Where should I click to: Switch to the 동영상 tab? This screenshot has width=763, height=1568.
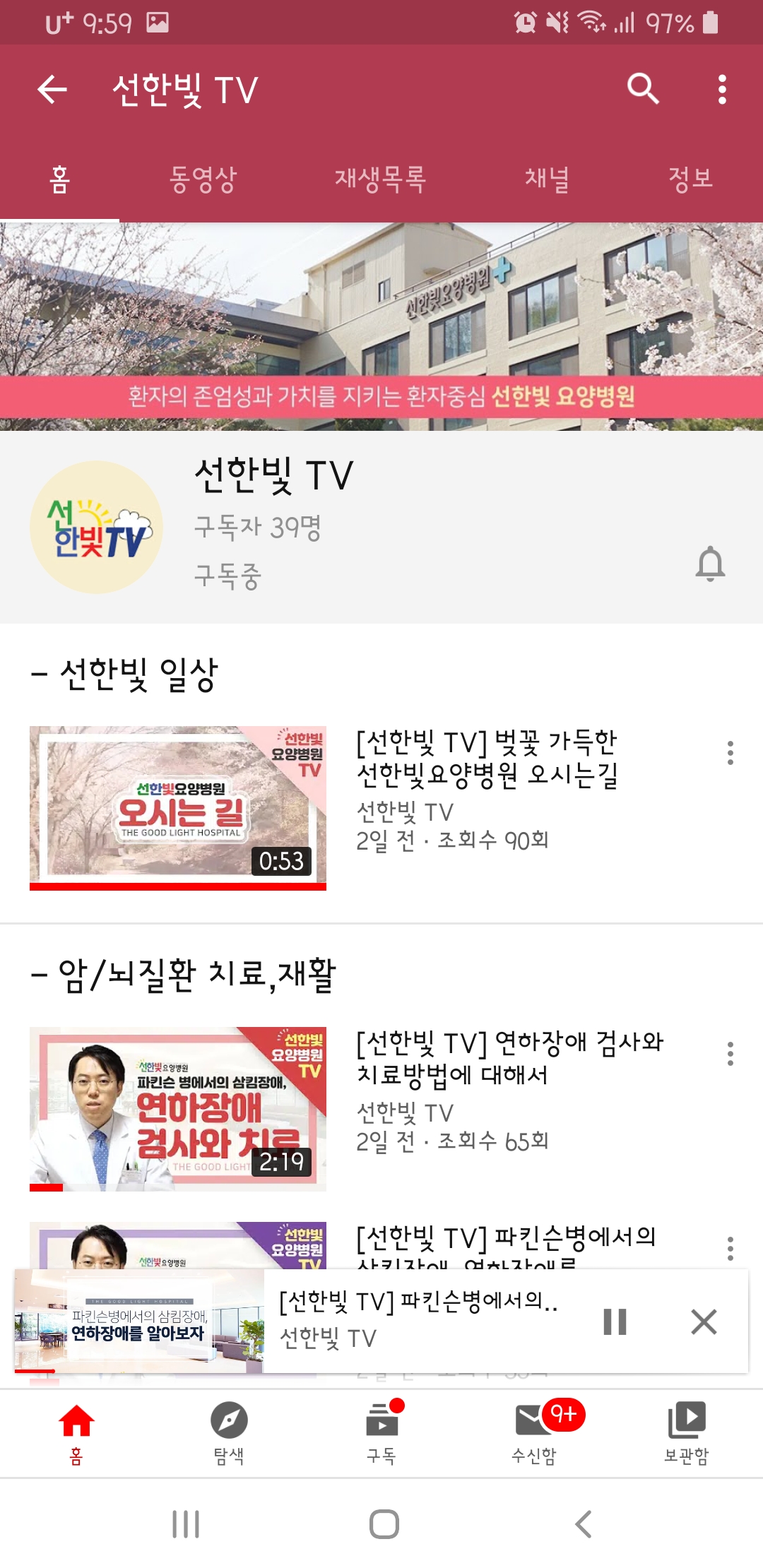point(203,179)
